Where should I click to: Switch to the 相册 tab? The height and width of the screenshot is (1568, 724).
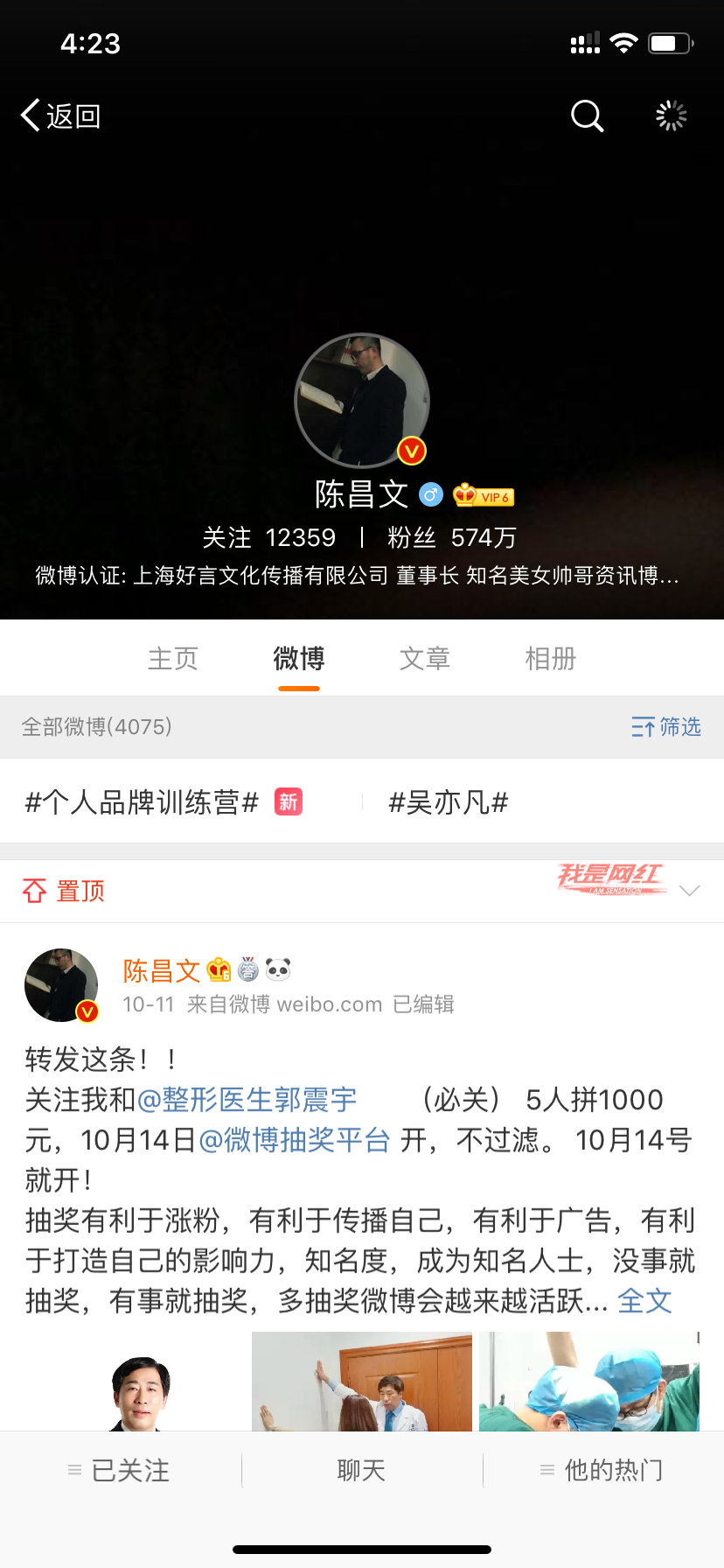click(551, 658)
